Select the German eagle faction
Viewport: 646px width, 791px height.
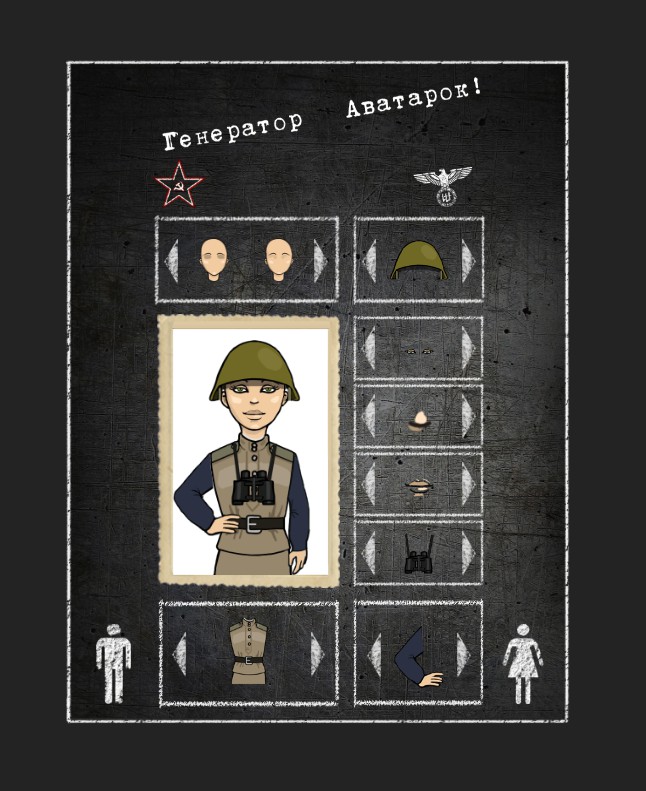click(442, 186)
